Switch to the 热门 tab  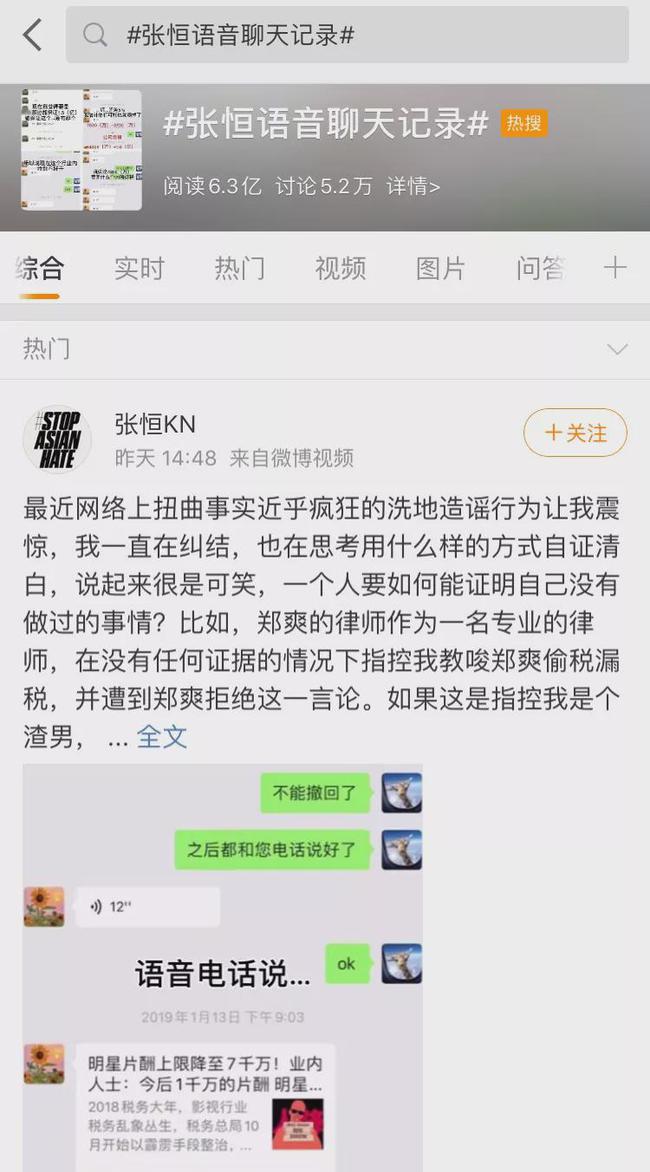(240, 268)
